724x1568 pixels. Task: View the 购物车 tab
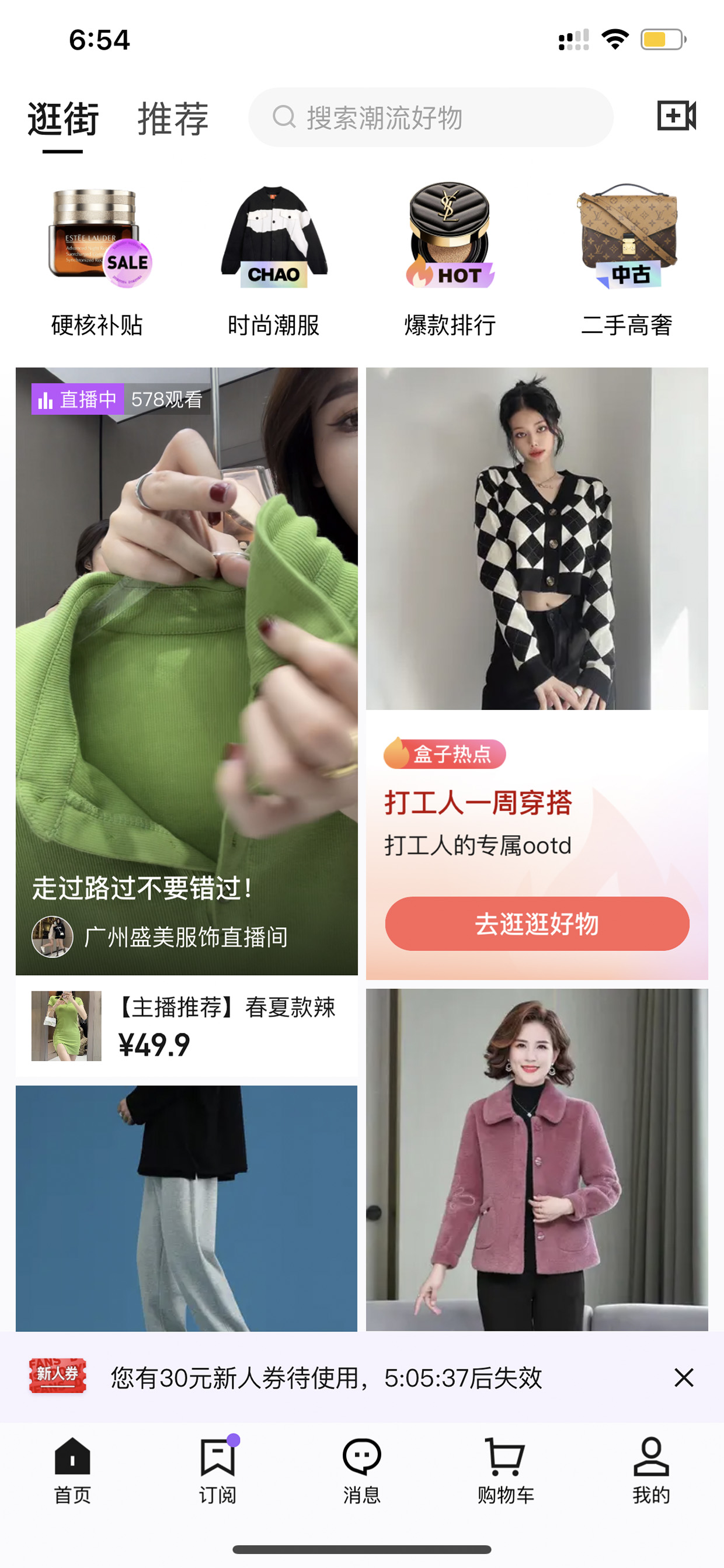point(506,1469)
